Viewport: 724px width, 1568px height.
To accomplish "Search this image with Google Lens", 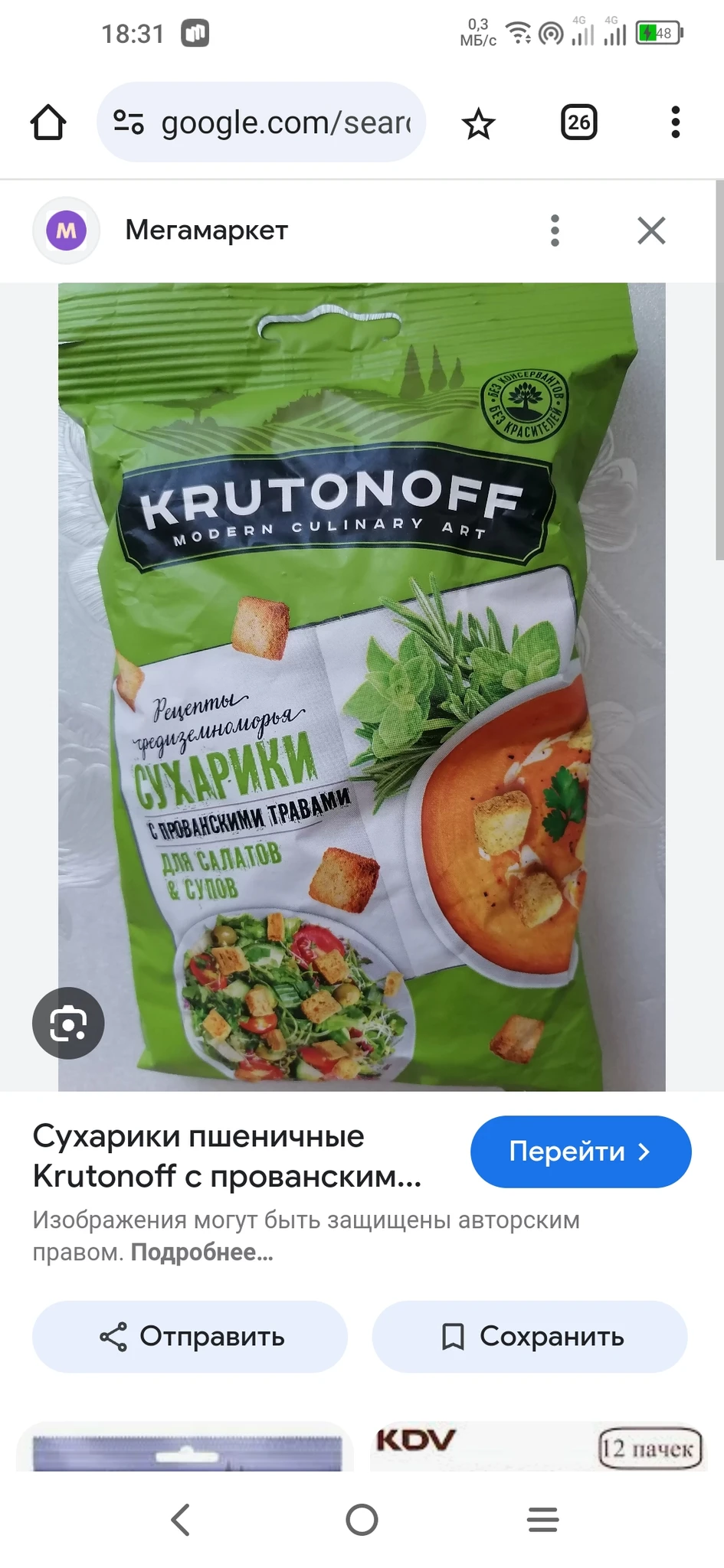I will coord(68,1024).
